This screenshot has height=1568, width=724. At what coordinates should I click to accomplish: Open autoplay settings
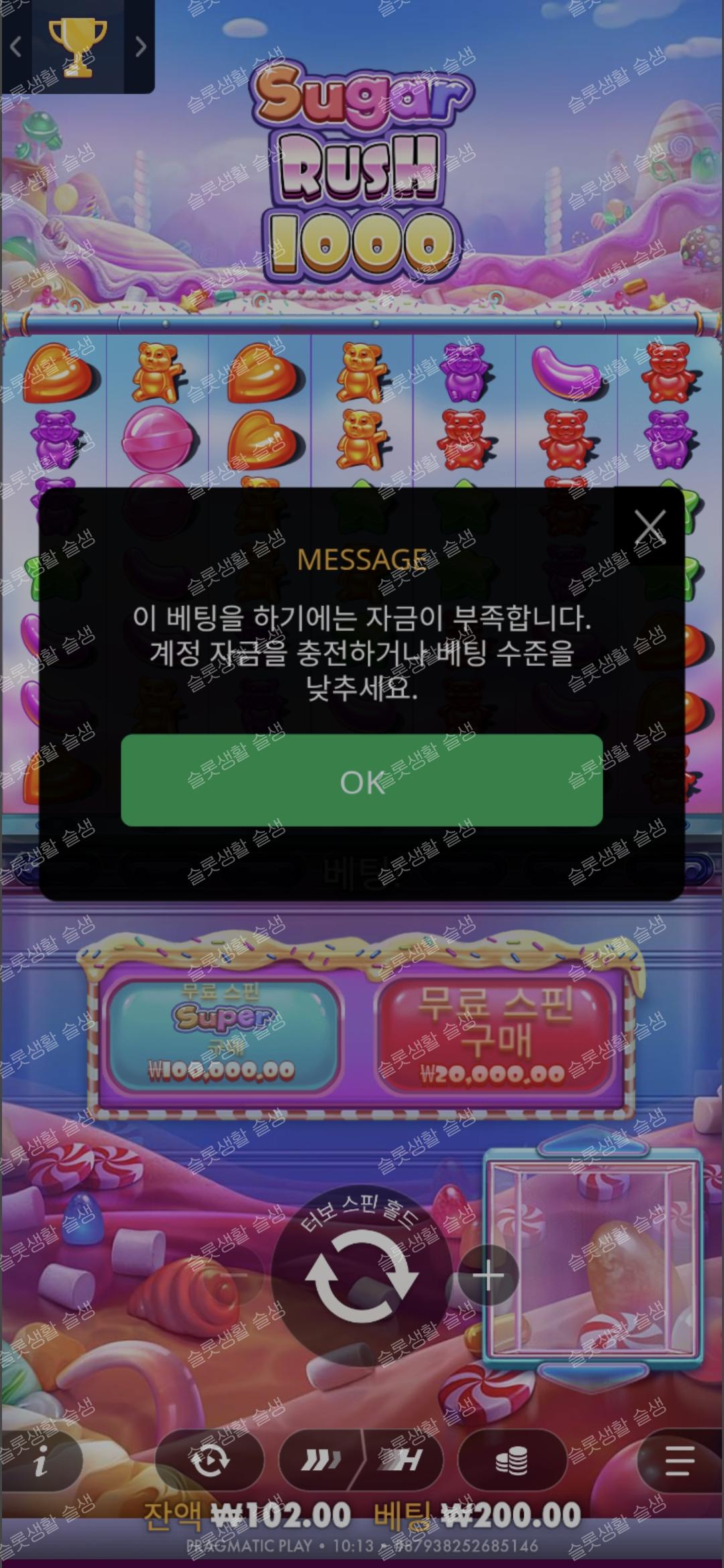[x=210, y=1460]
